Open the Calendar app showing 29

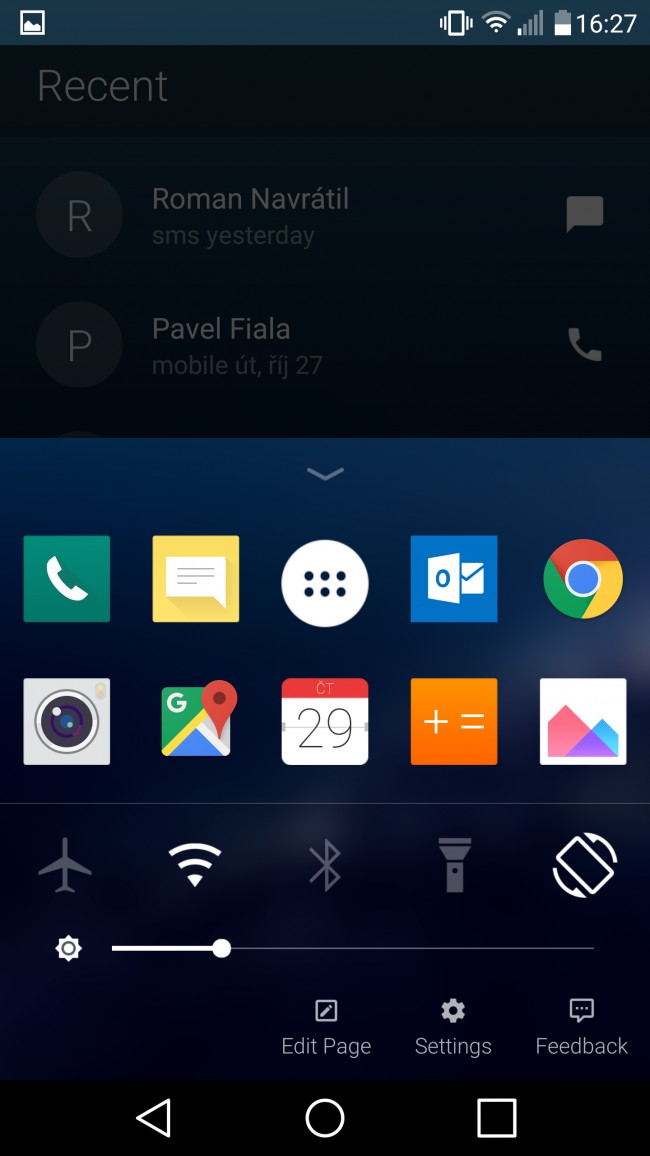(325, 721)
